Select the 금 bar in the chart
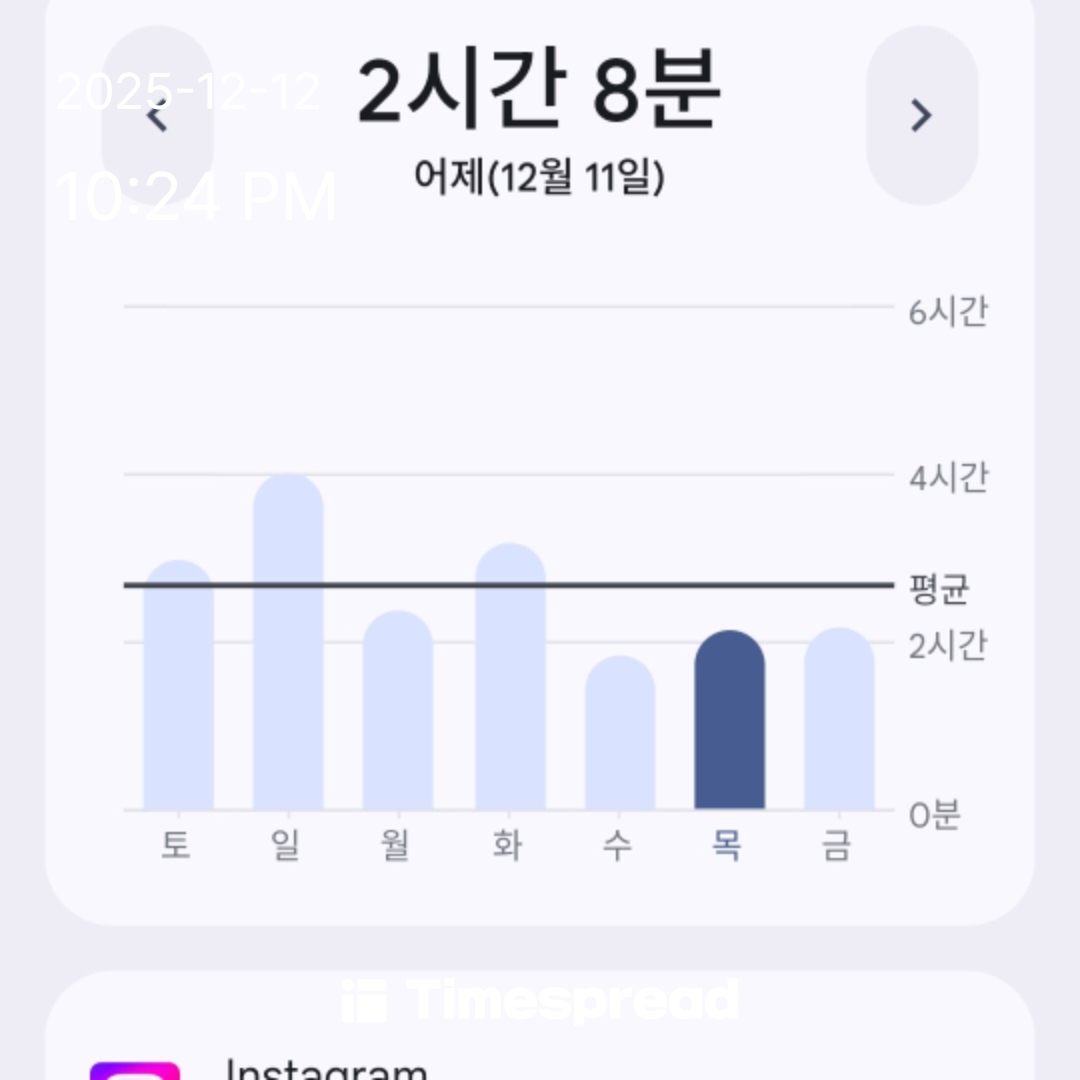The width and height of the screenshot is (1080, 1080). coord(838,722)
